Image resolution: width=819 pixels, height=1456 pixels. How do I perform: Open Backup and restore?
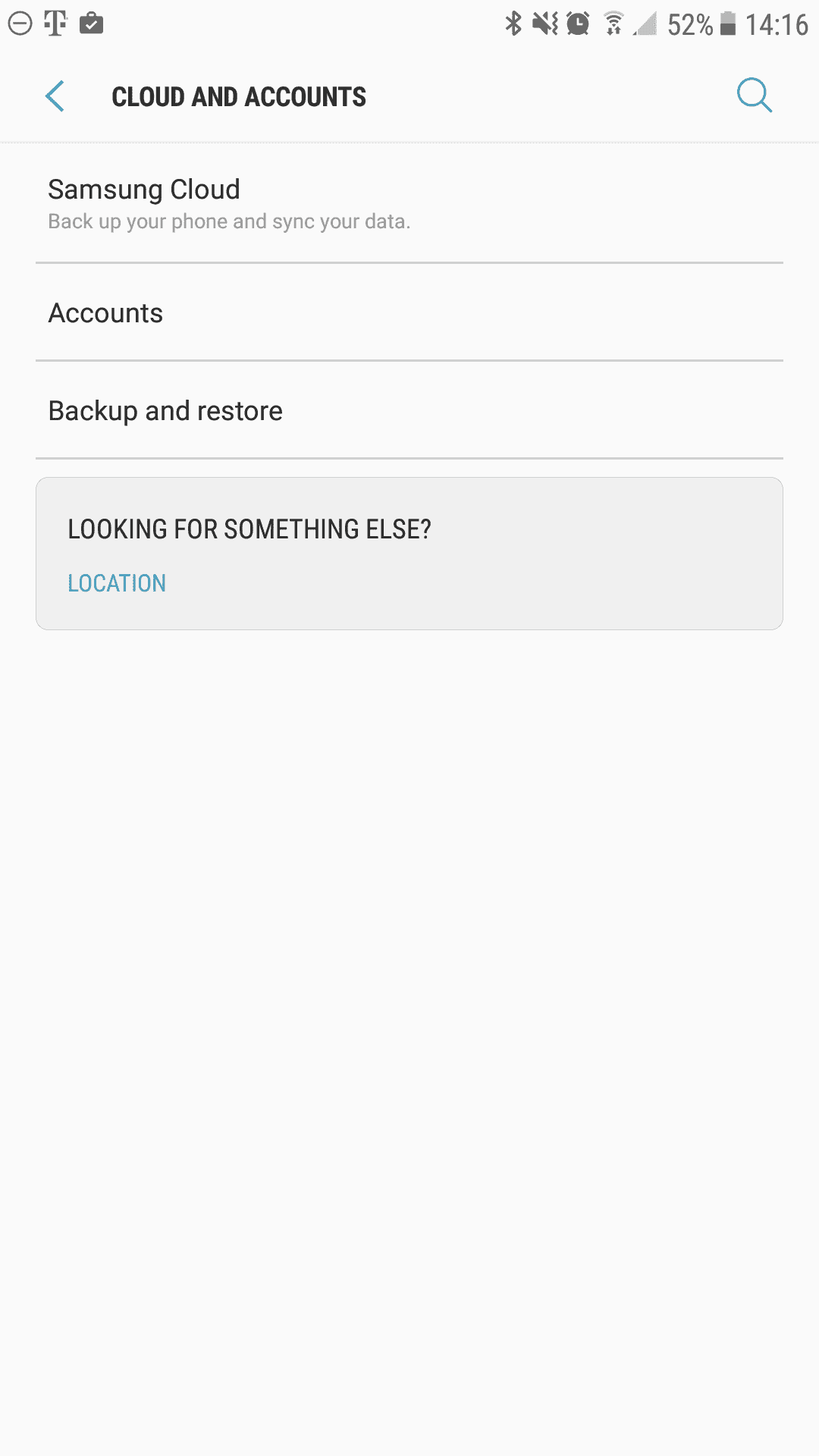coord(409,410)
